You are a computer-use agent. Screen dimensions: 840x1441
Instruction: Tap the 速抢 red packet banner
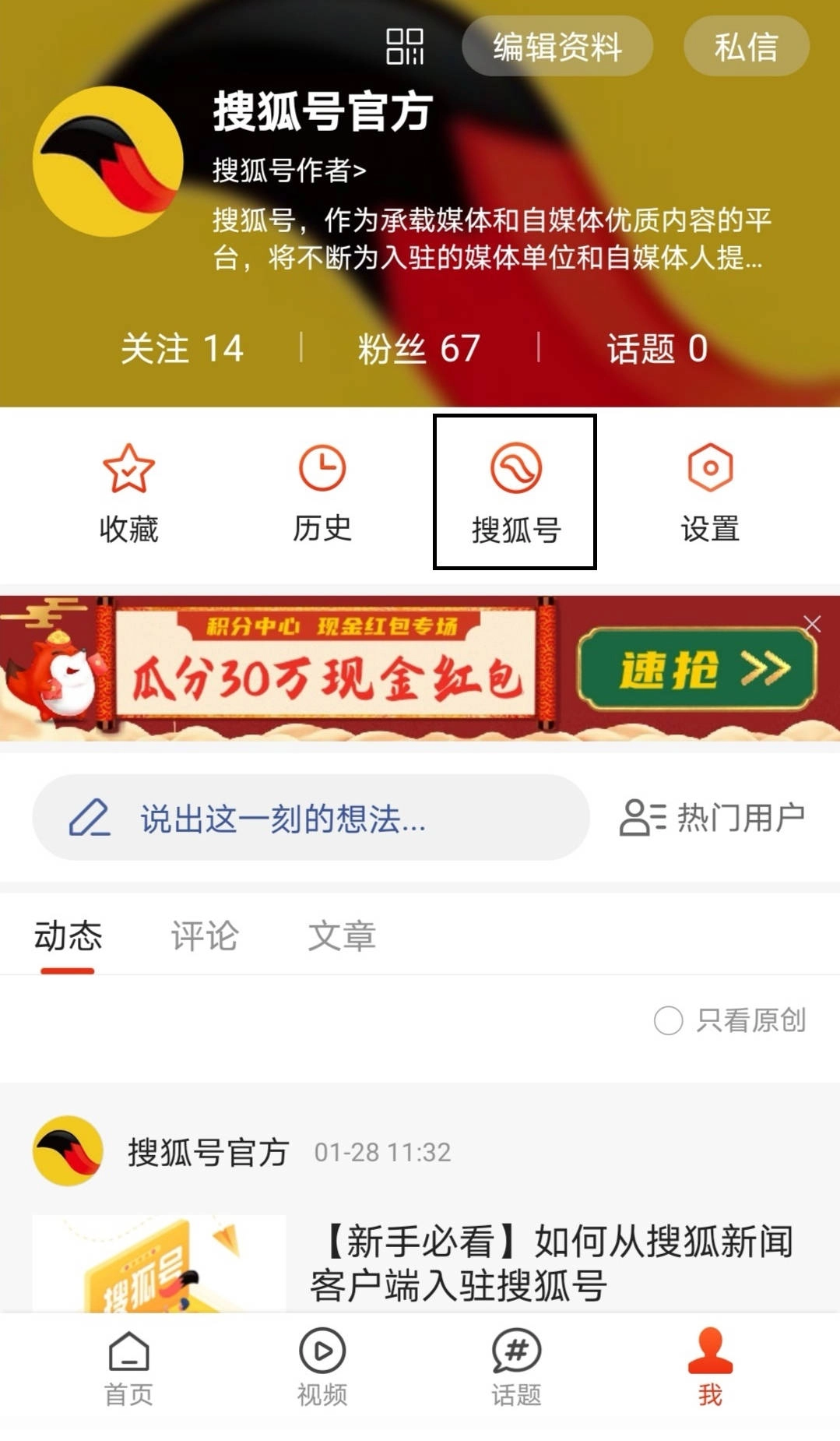pyautogui.click(x=696, y=670)
